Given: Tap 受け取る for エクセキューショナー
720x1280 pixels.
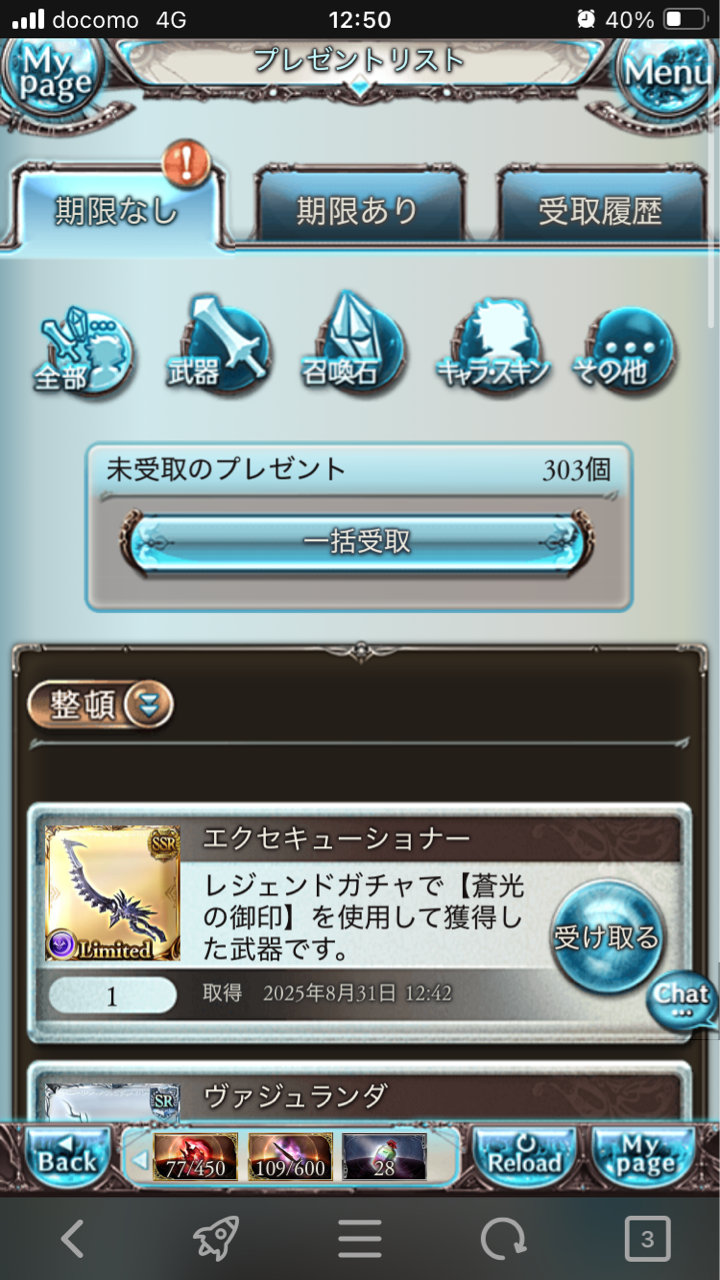Looking at the screenshot, I should pos(606,937).
